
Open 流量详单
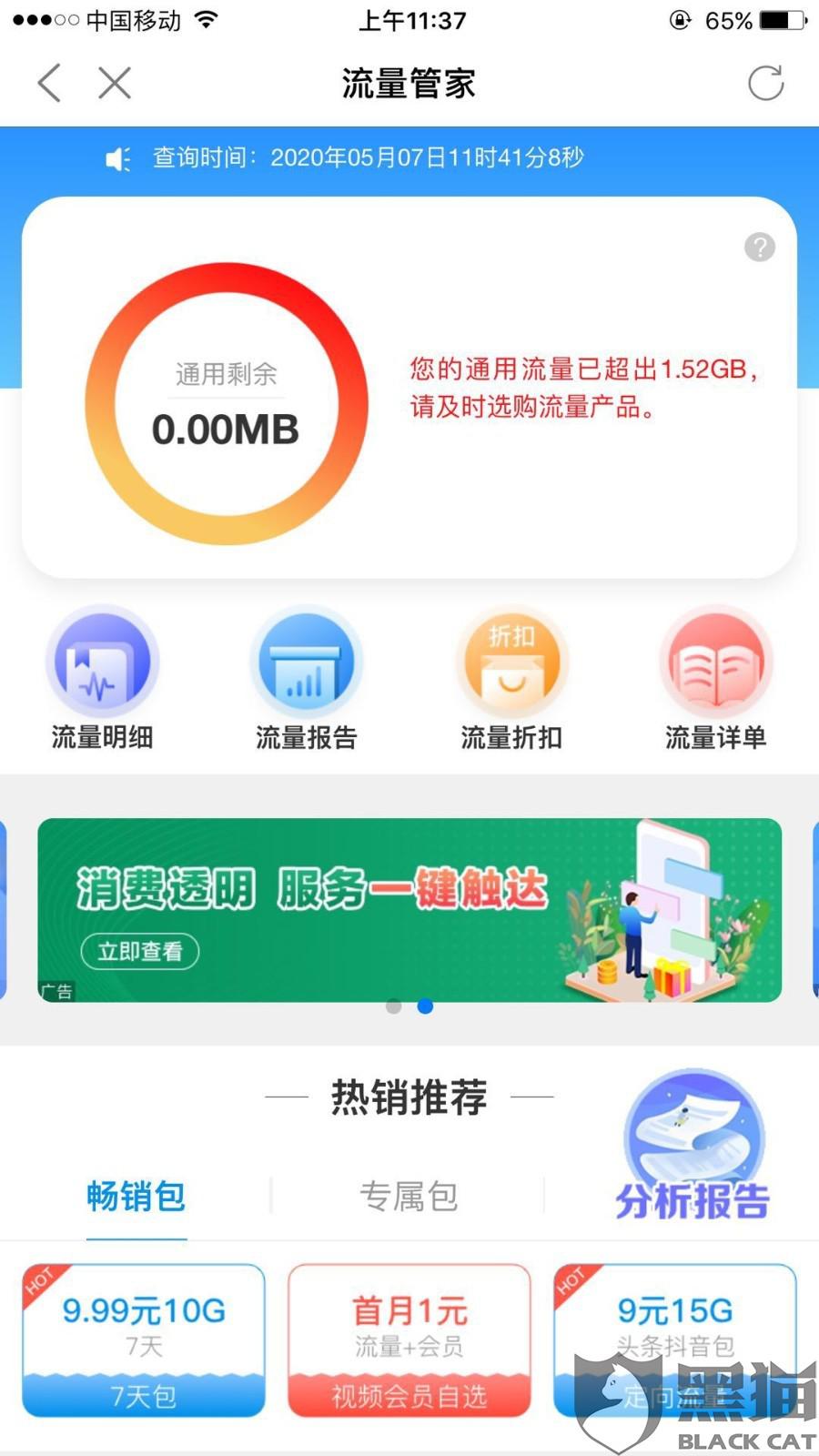(x=716, y=678)
